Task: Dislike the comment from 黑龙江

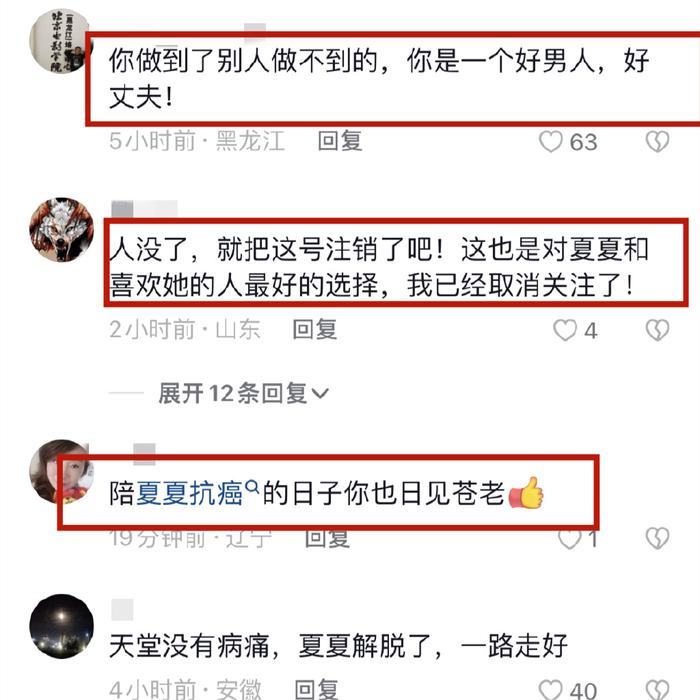Action: pos(656,142)
